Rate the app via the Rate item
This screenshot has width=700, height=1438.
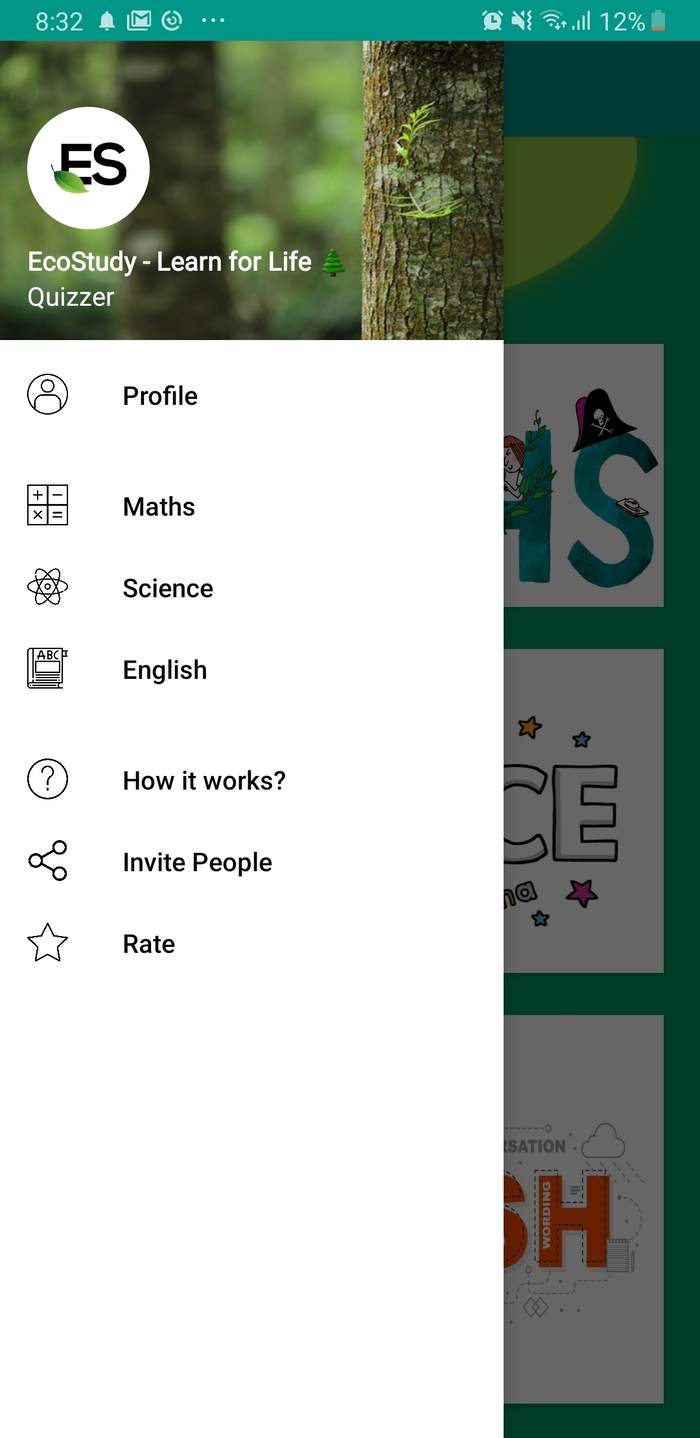[x=251, y=944]
